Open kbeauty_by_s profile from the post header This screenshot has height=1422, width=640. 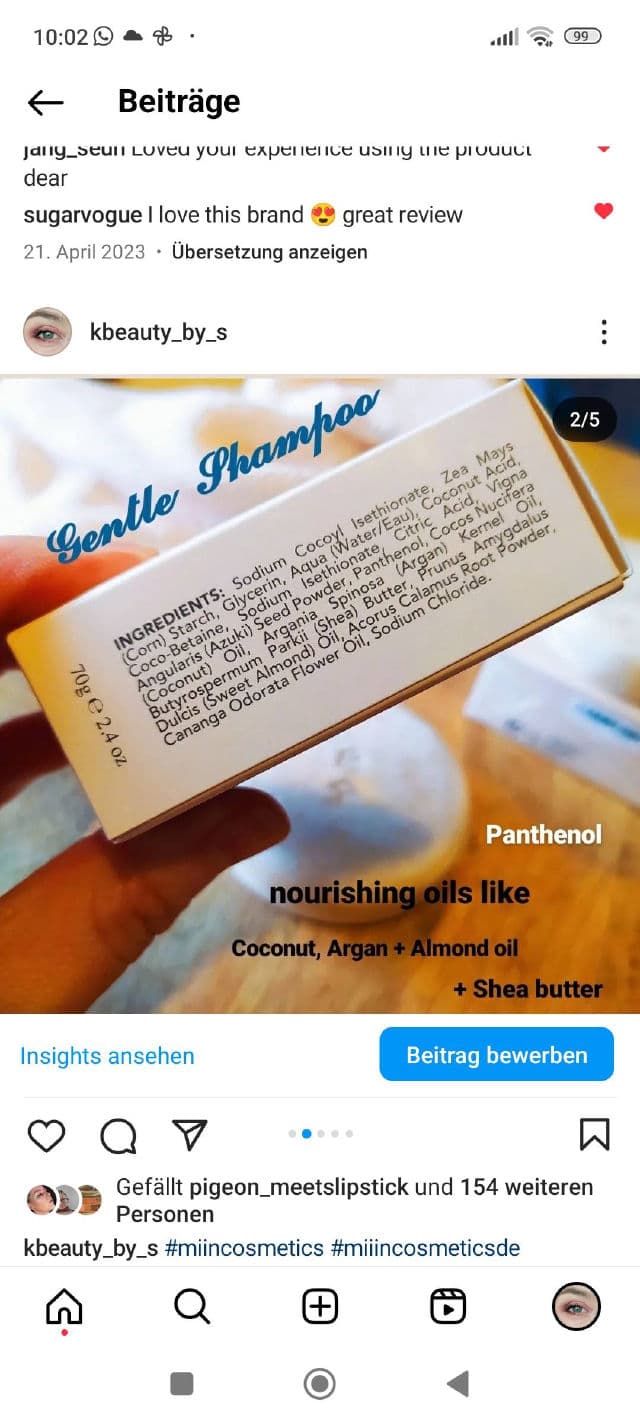tap(158, 332)
